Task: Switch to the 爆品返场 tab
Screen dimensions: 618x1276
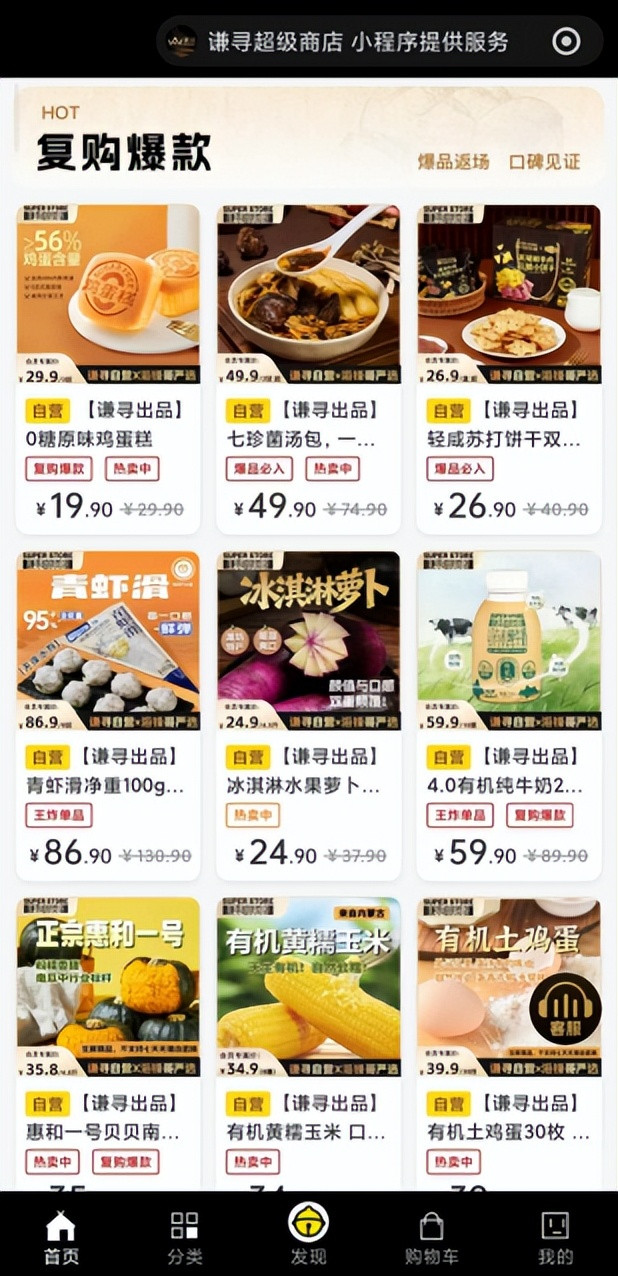Action: click(x=453, y=162)
